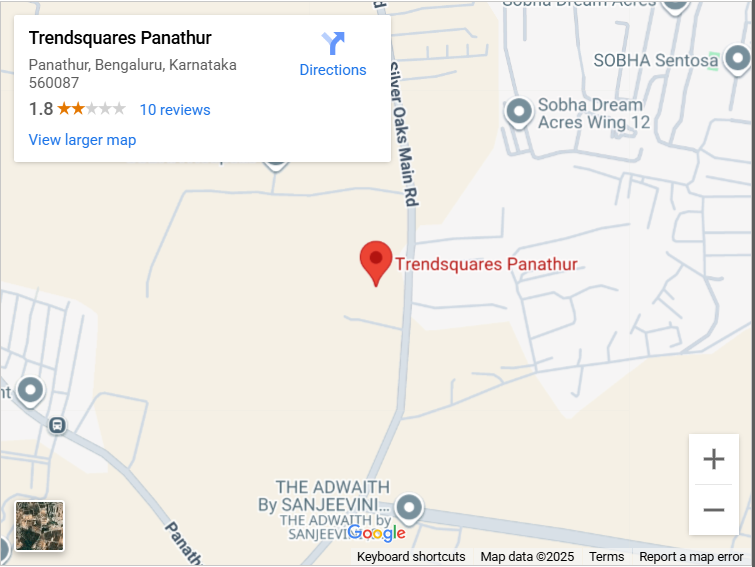The width and height of the screenshot is (755, 567).
Task: Open Directions to Trendsquares Panathur
Action: pyautogui.click(x=333, y=55)
